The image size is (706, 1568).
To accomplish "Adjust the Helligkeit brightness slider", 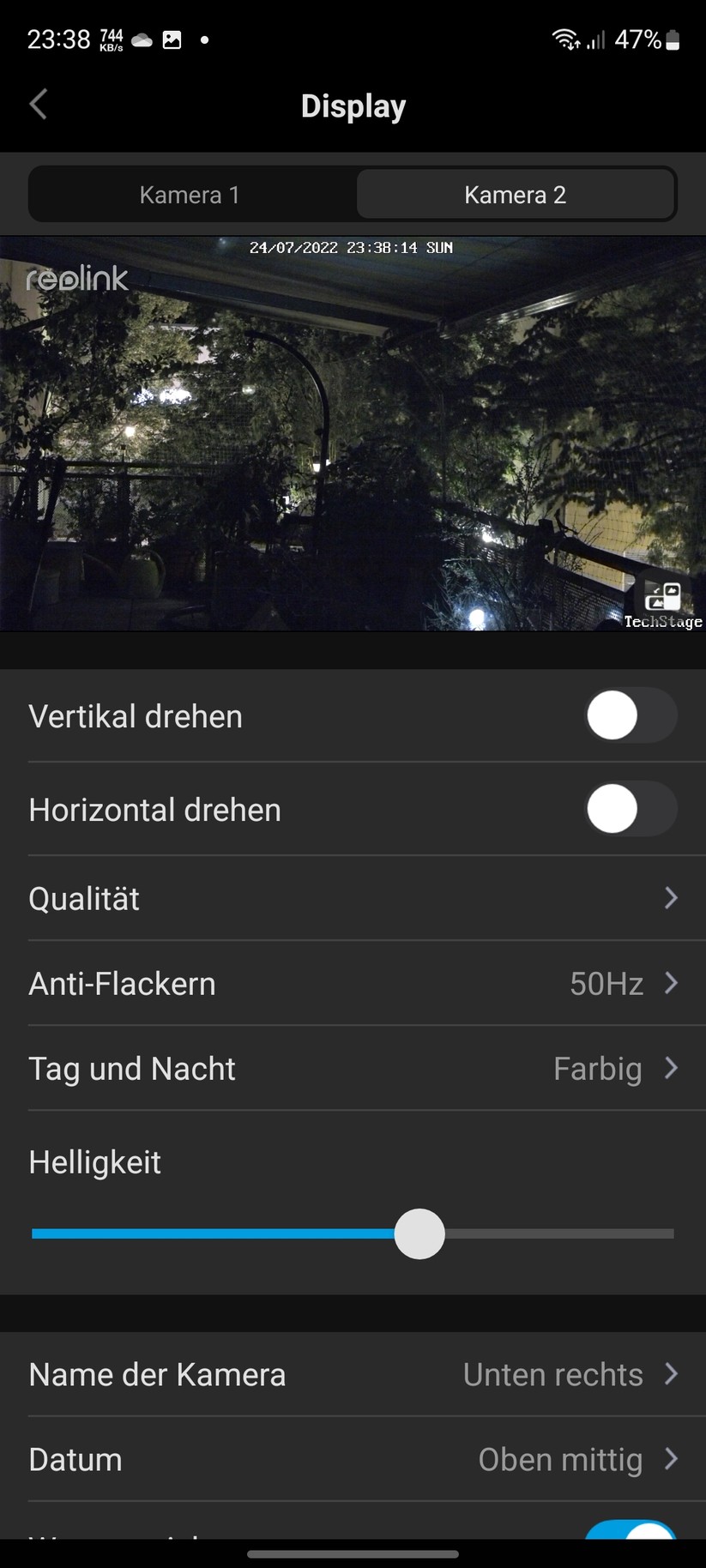I will (x=419, y=1233).
